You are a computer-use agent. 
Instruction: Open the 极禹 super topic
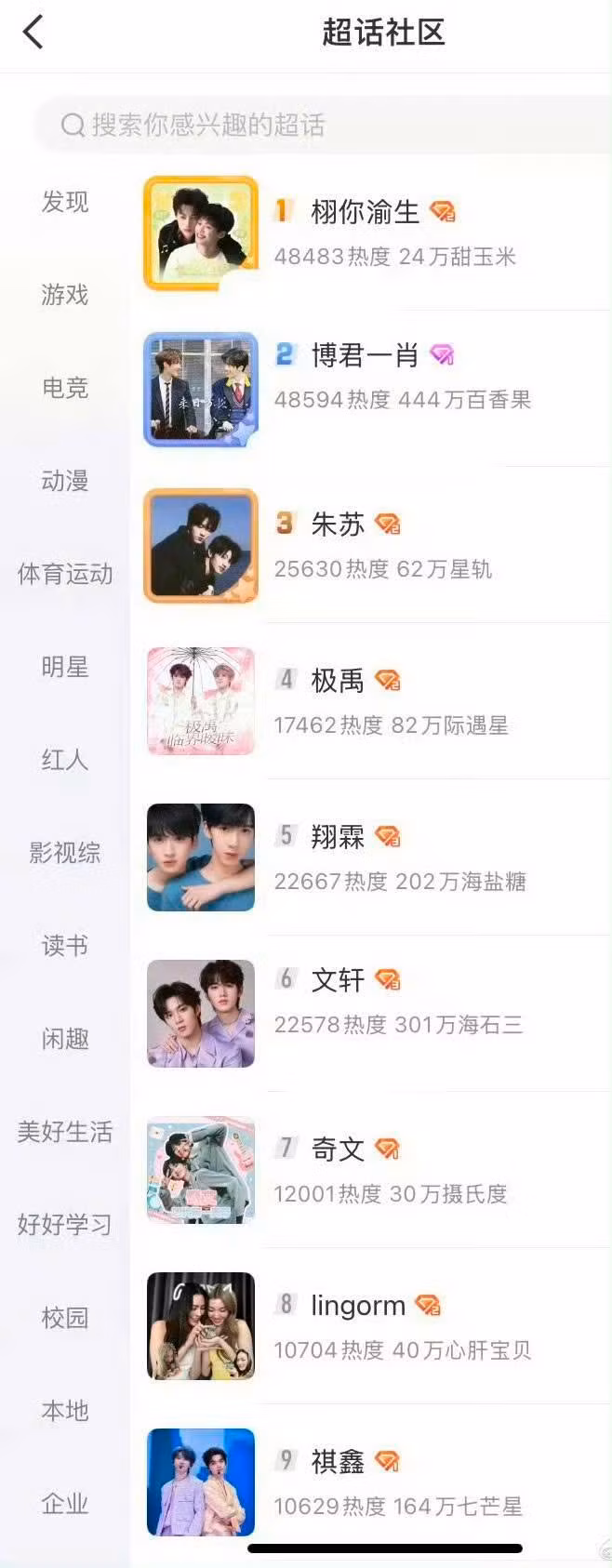coord(338,681)
